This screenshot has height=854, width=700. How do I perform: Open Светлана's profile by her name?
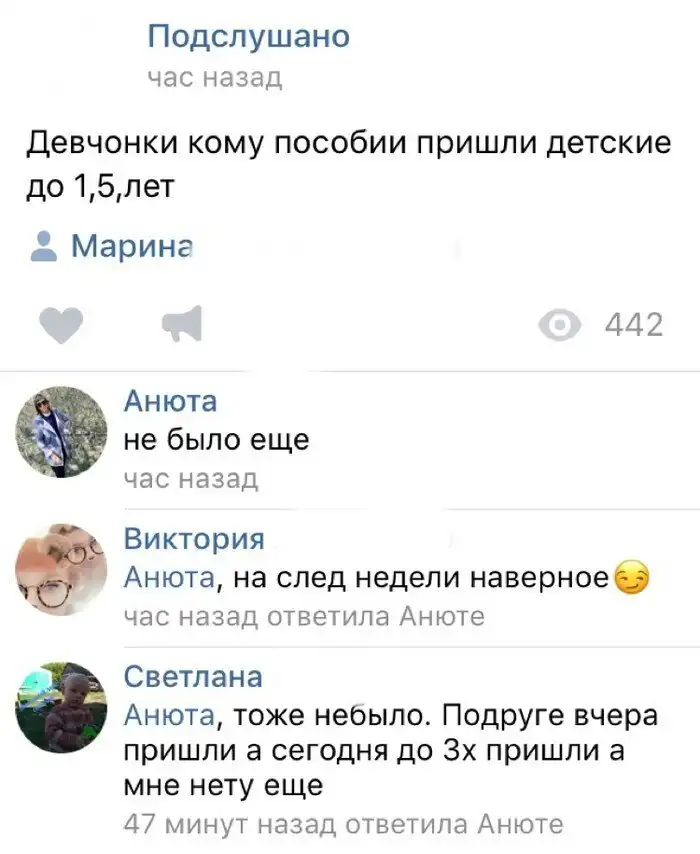point(192,677)
